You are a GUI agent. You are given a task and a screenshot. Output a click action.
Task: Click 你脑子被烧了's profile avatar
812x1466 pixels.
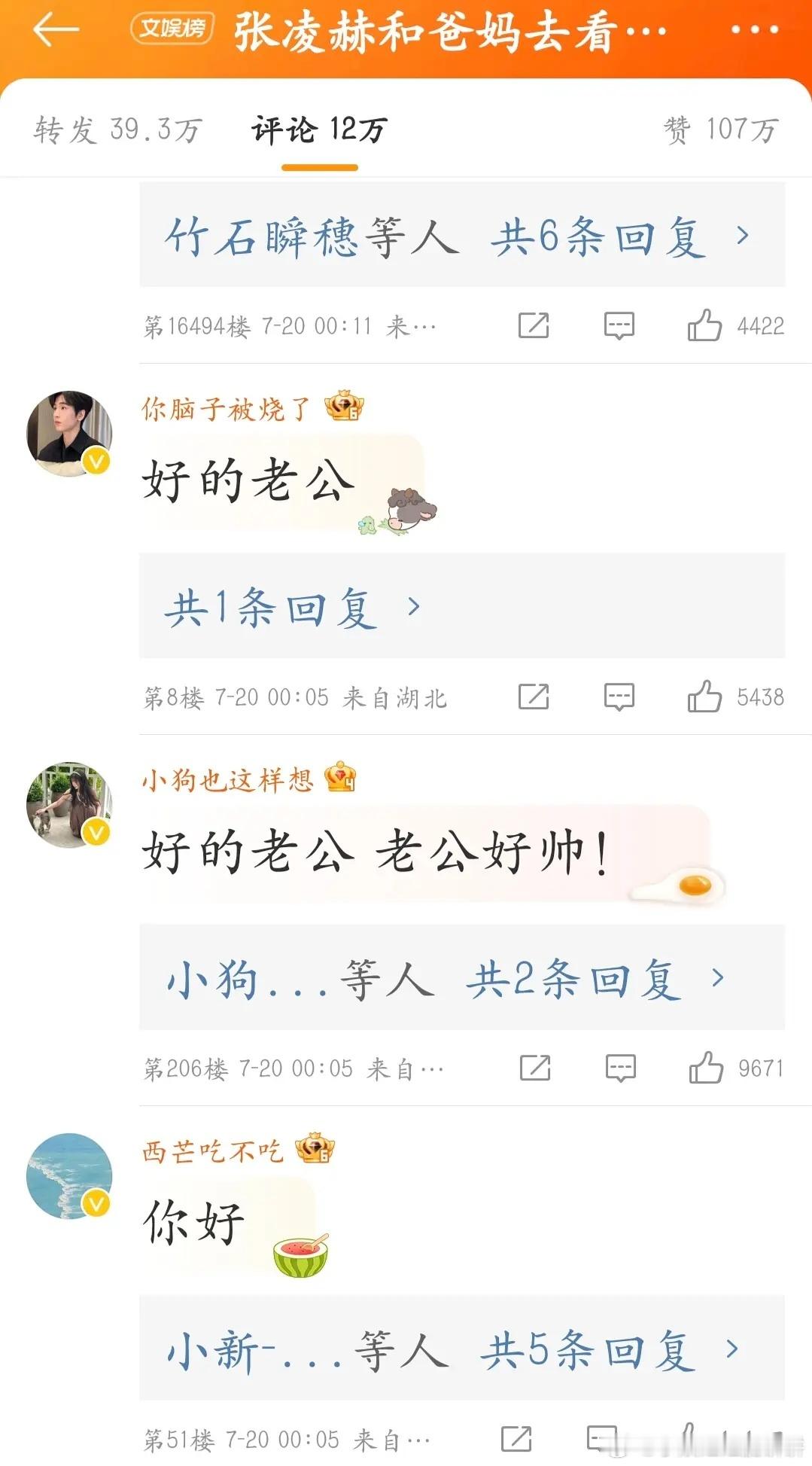(68, 431)
